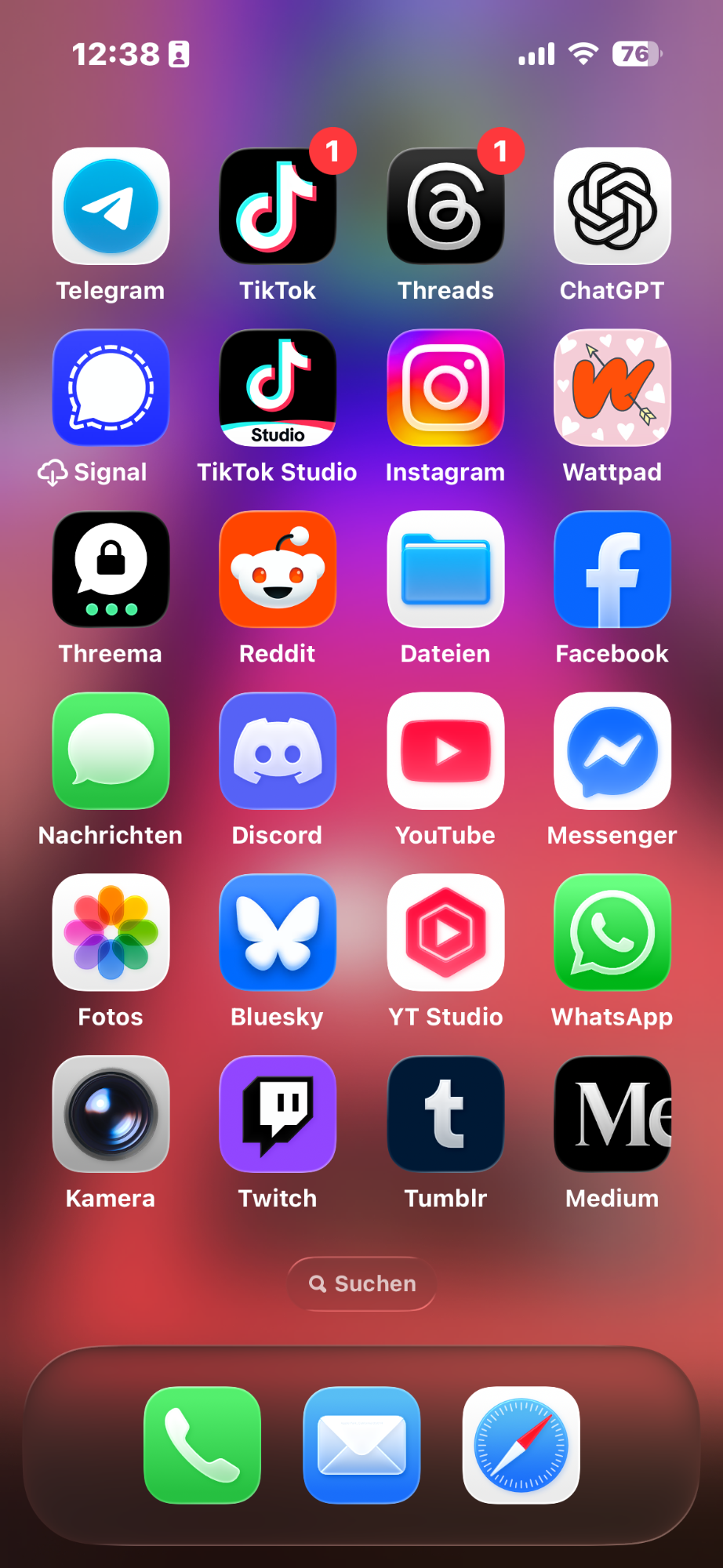The image size is (723, 1568).
Task: Open the Threads app
Action: pos(445,206)
